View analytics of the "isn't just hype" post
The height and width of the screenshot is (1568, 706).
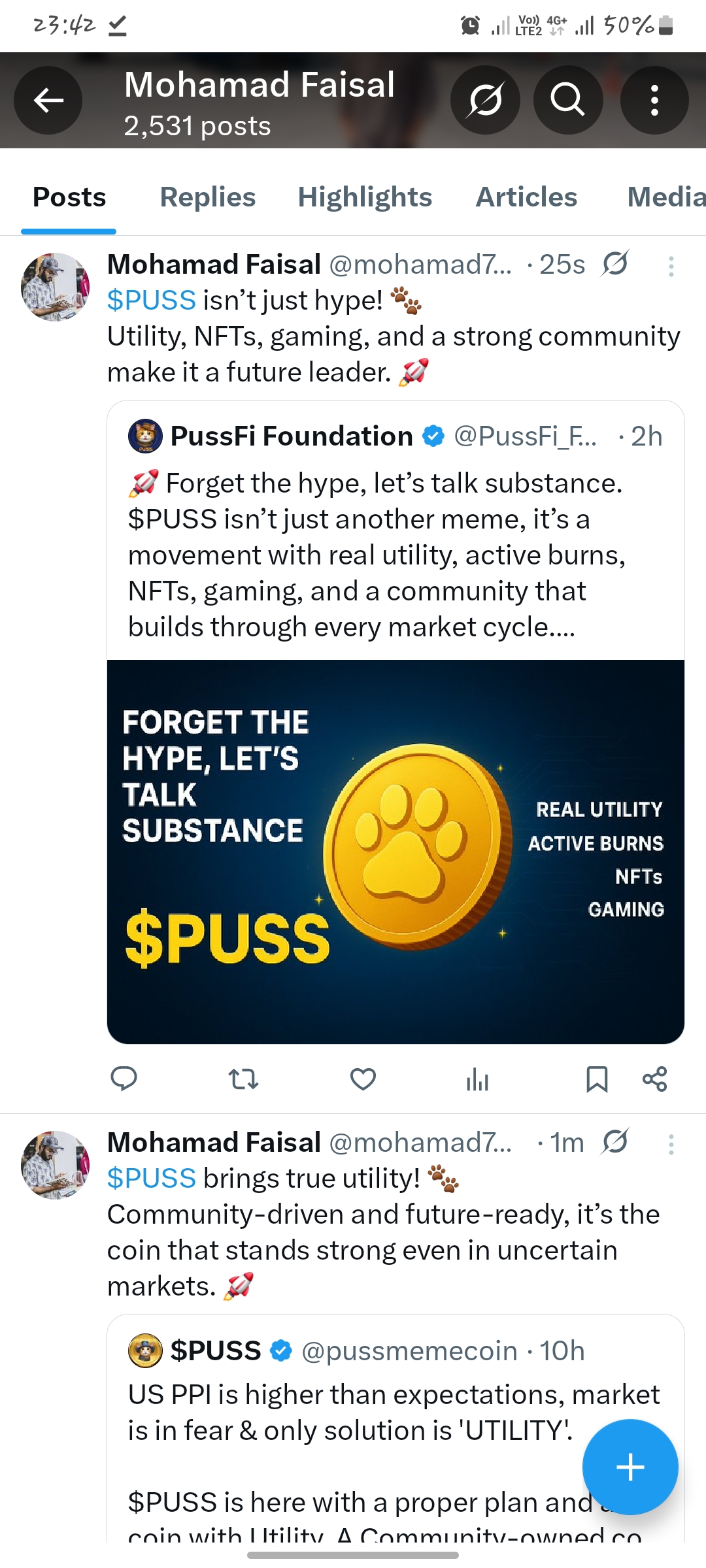pyautogui.click(x=477, y=1079)
